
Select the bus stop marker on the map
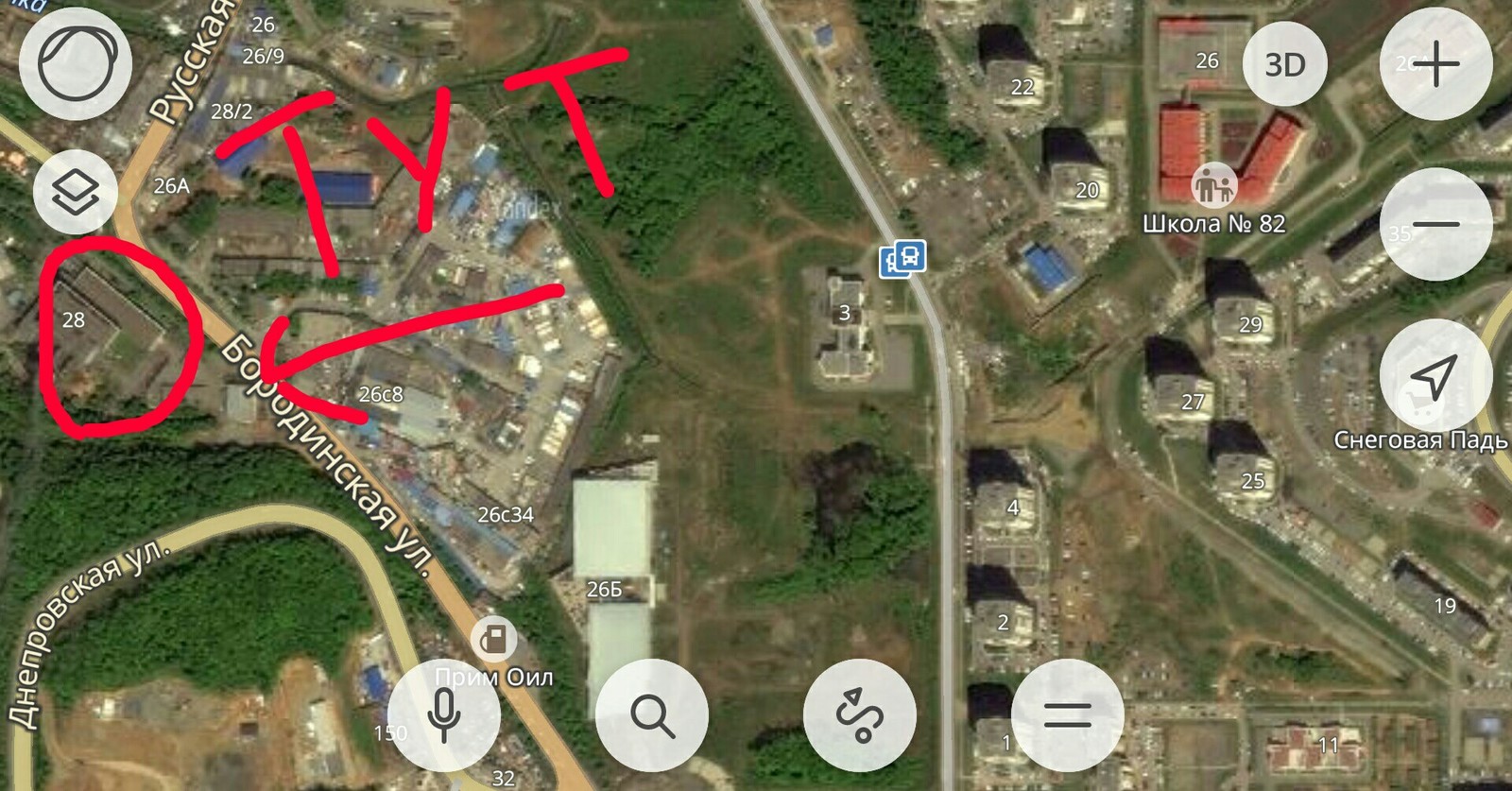pos(902,258)
